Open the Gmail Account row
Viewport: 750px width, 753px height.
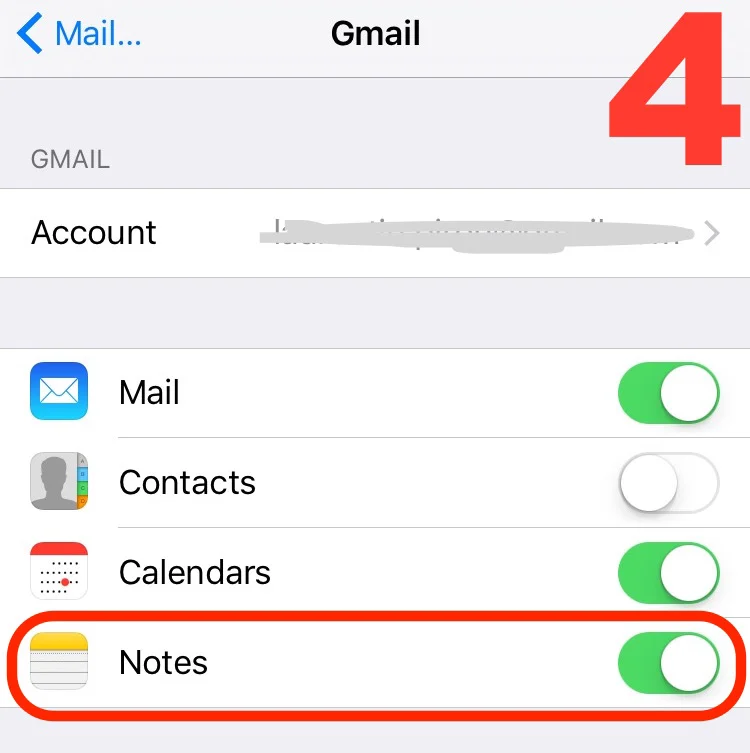tap(375, 233)
